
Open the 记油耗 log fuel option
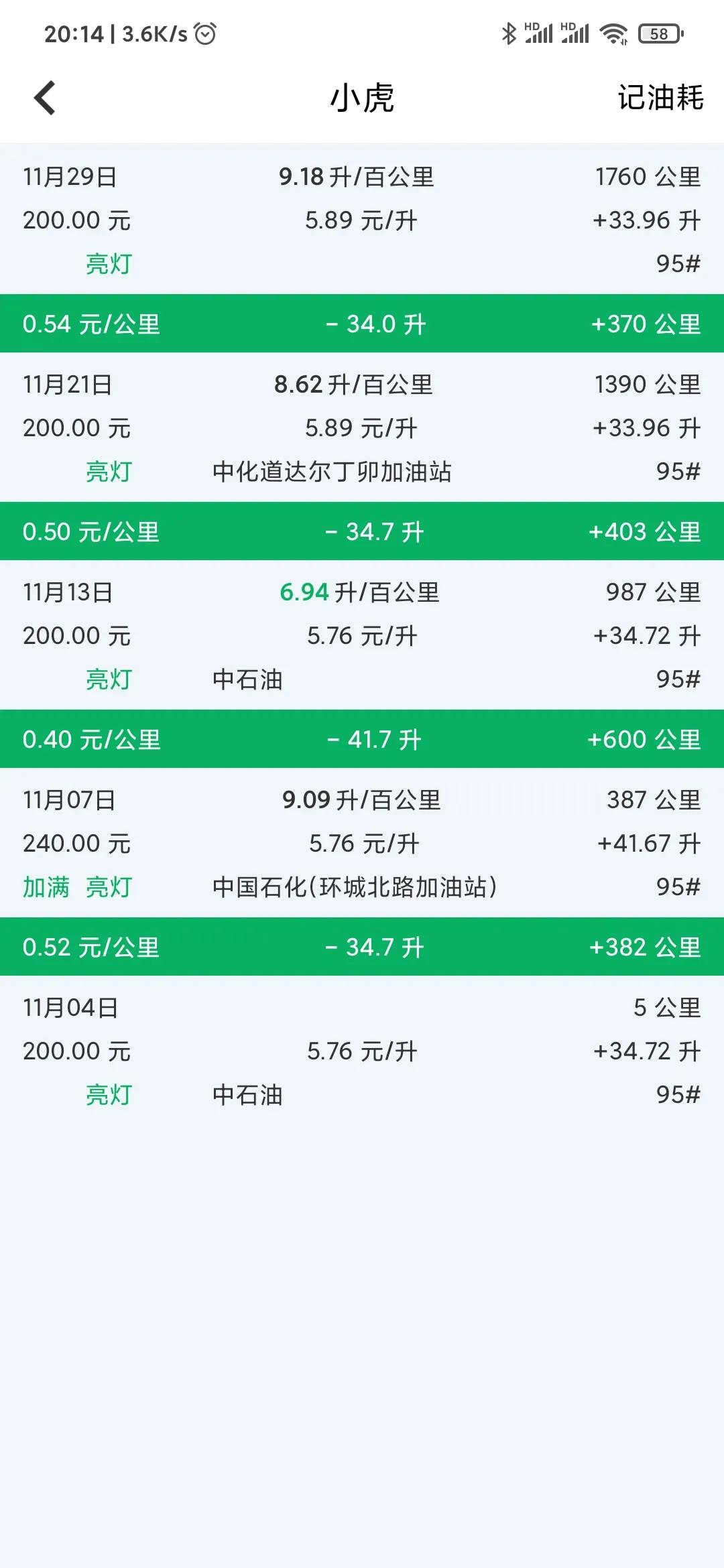click(x=660, y=97)
